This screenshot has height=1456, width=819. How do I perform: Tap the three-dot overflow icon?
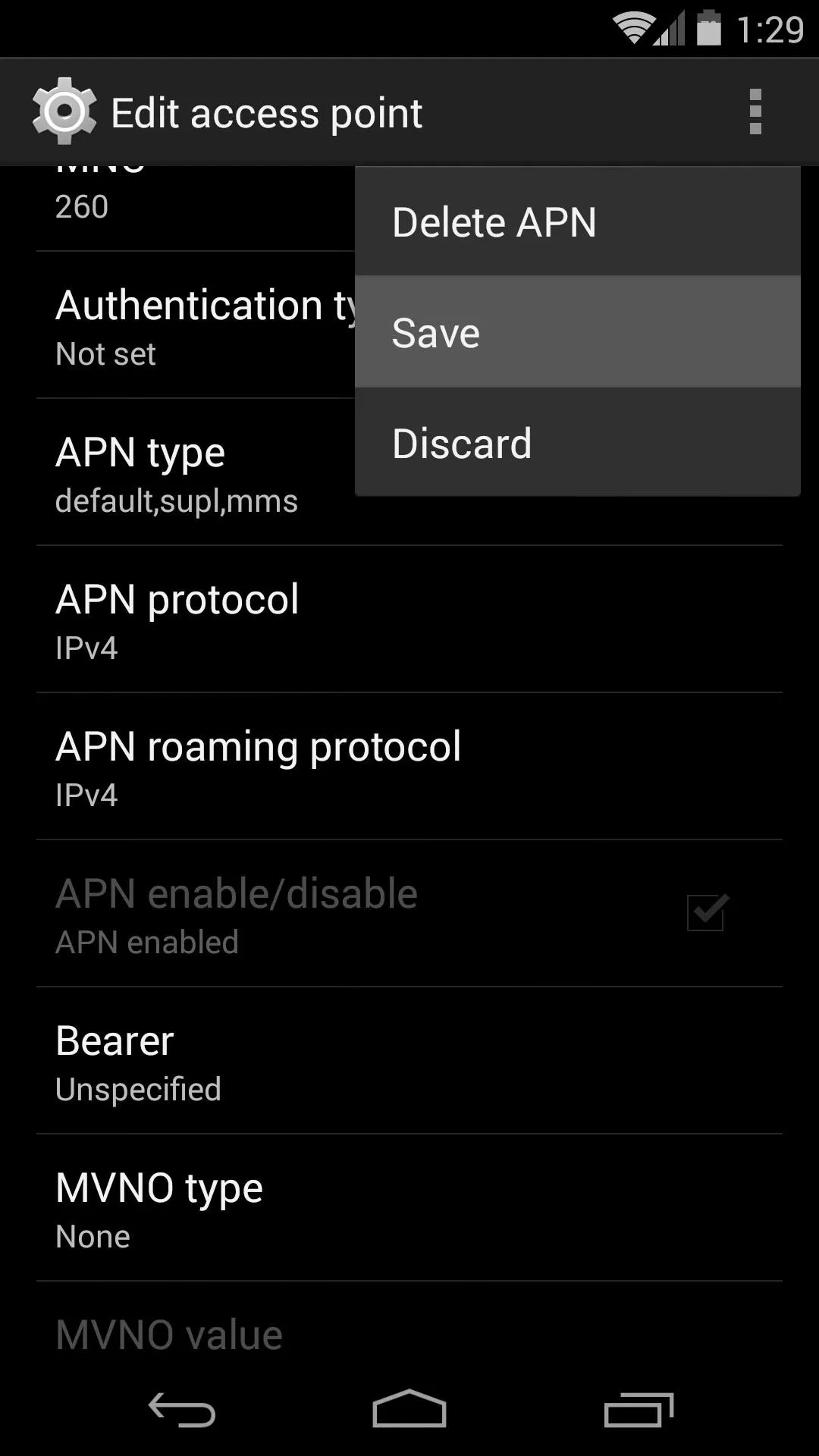point(755,112)
